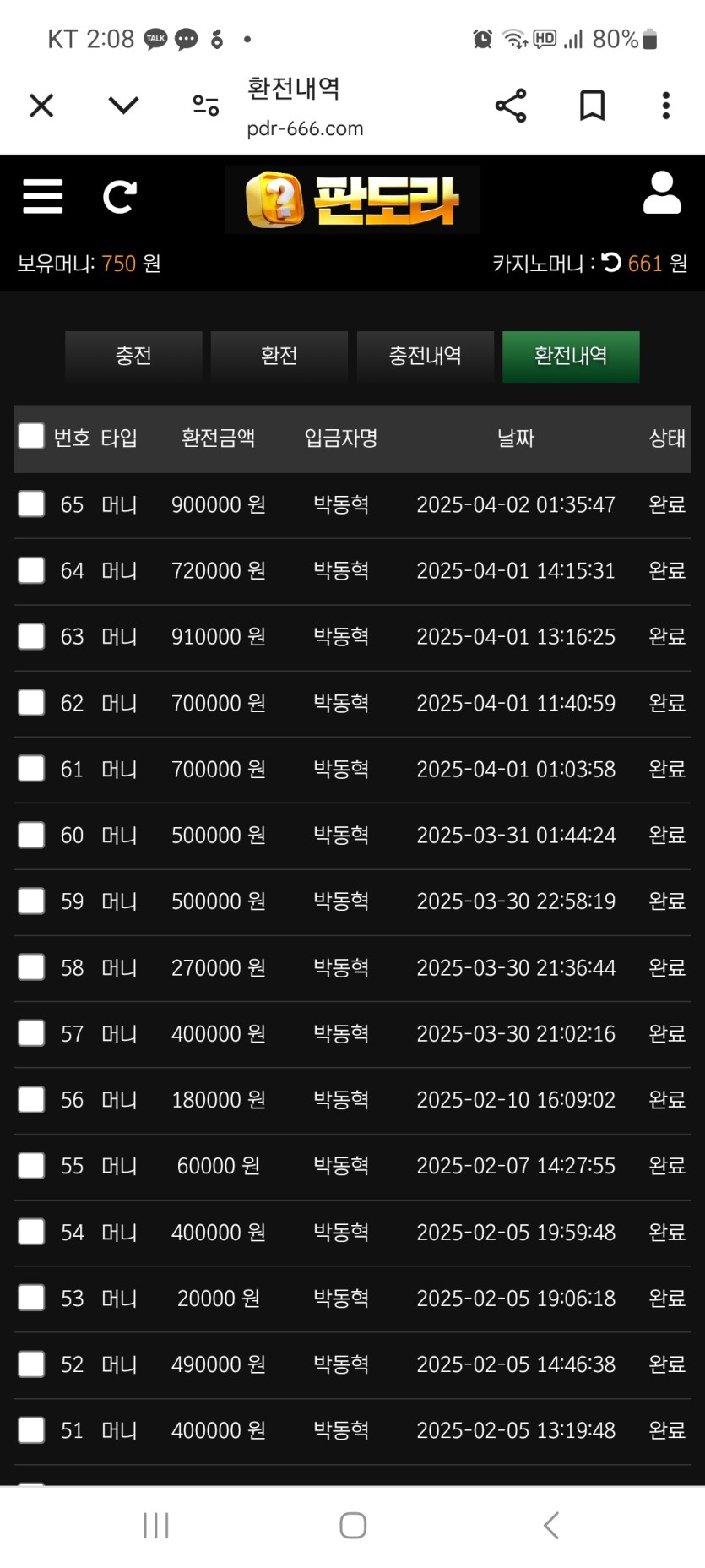Refresh the casino money balance
The image size is (705, 1568).
point(612,263)
